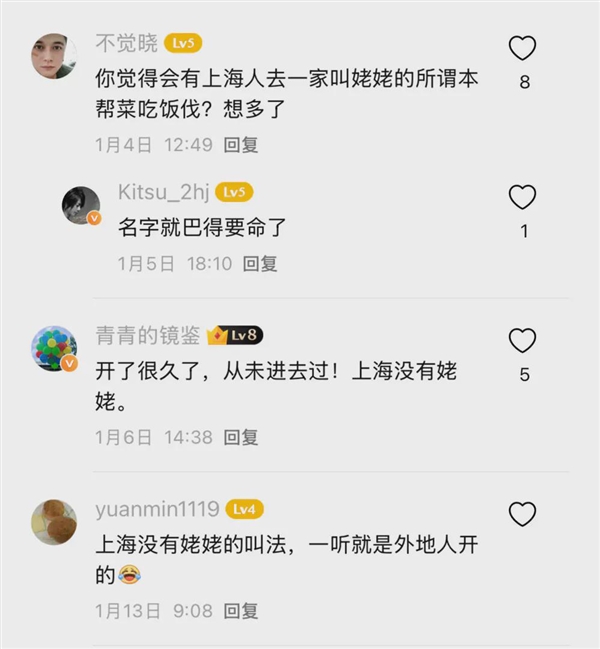Like yuanmin1119's comment
The height and width of the screenshot is (649, 600).
523,514
